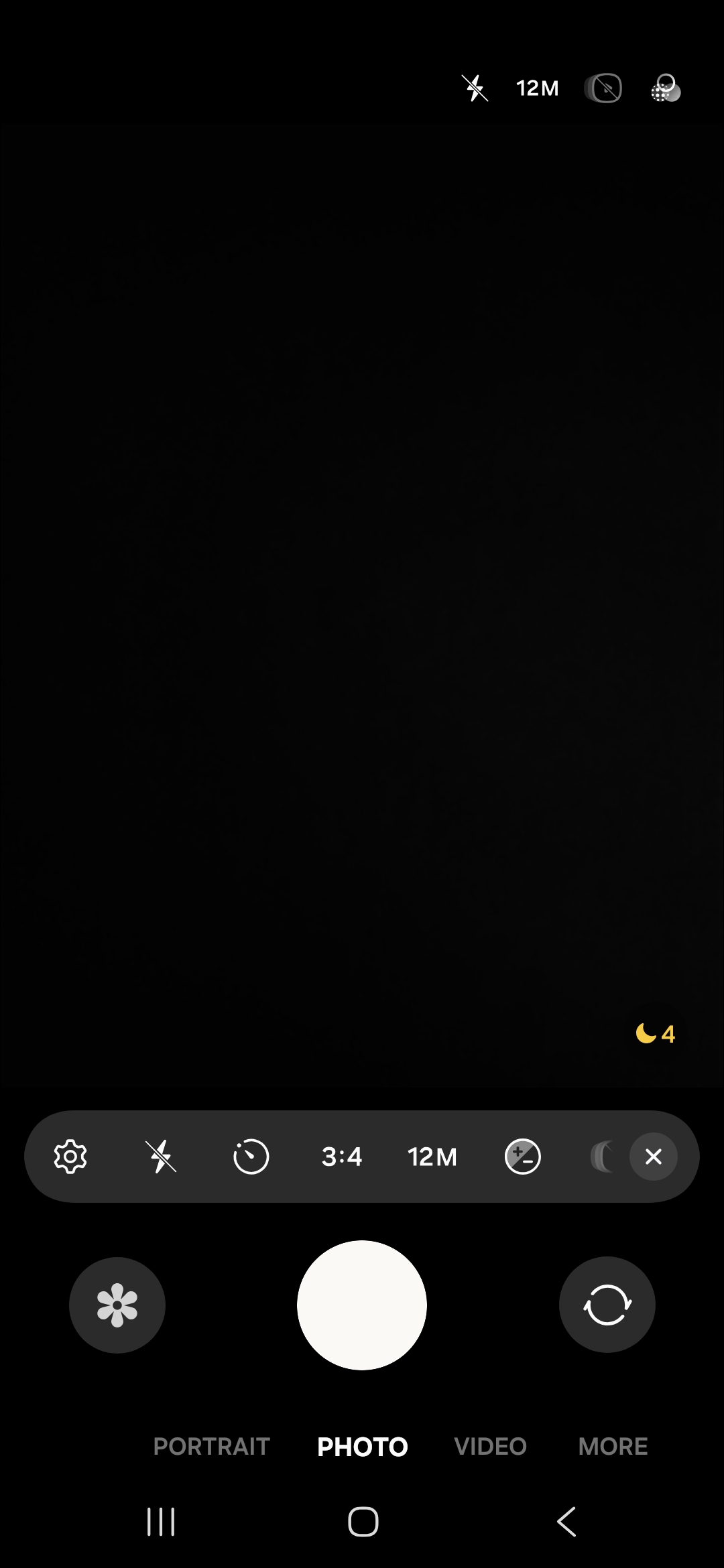Toggle the motion photo icon at top
Viewport: 724px width, 1568px height.
[x=603, y=88]
